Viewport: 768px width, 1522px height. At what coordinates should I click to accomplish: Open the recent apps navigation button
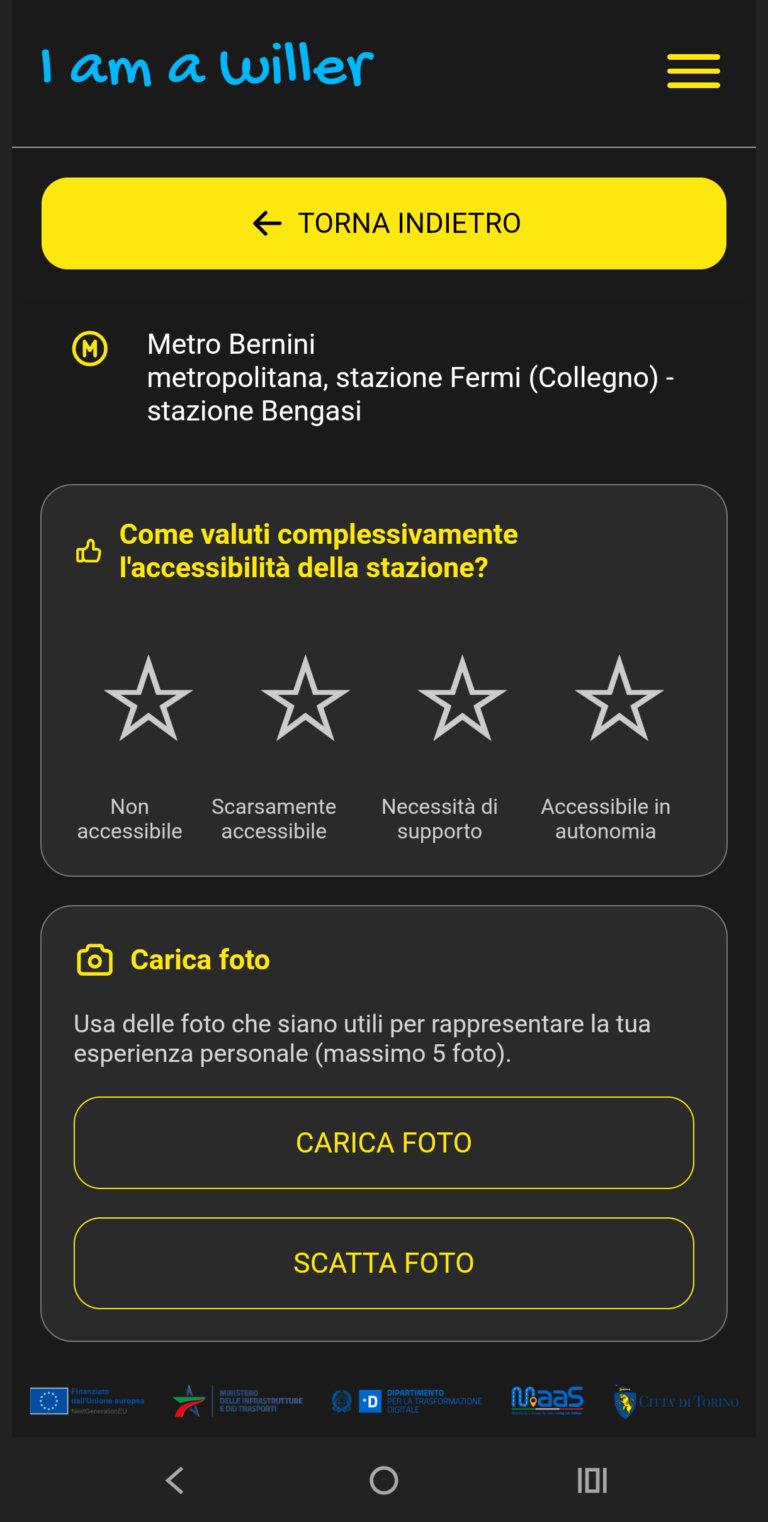point(591,1480)
